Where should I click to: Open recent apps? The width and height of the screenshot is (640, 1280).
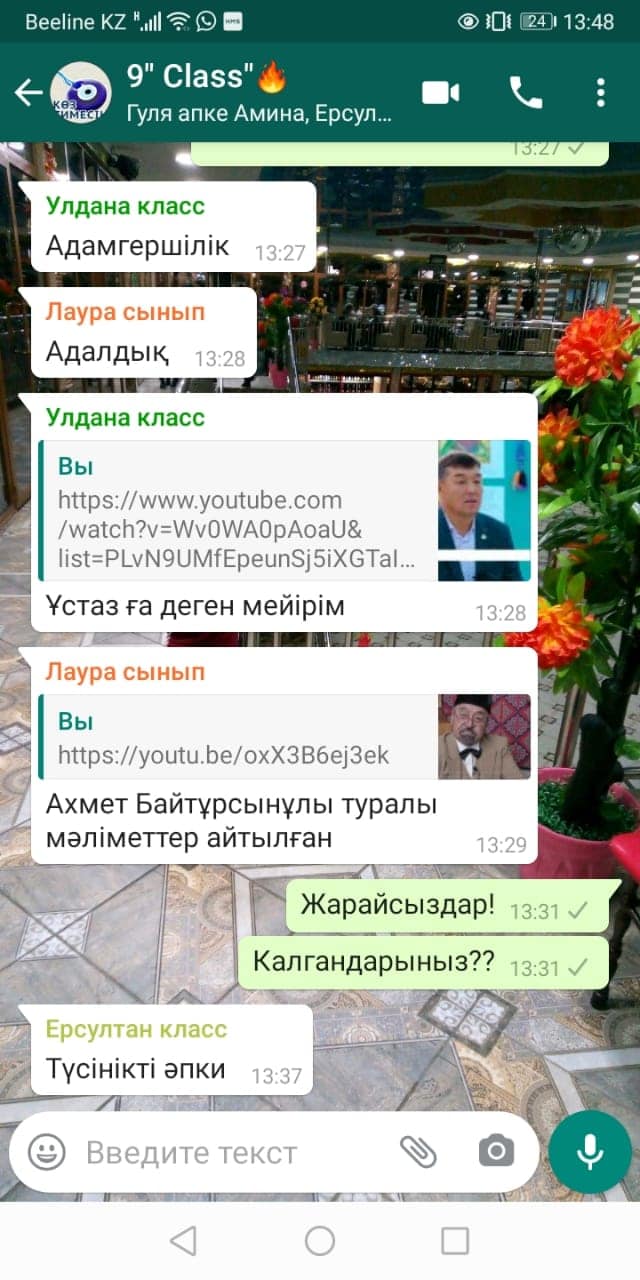455,1241
